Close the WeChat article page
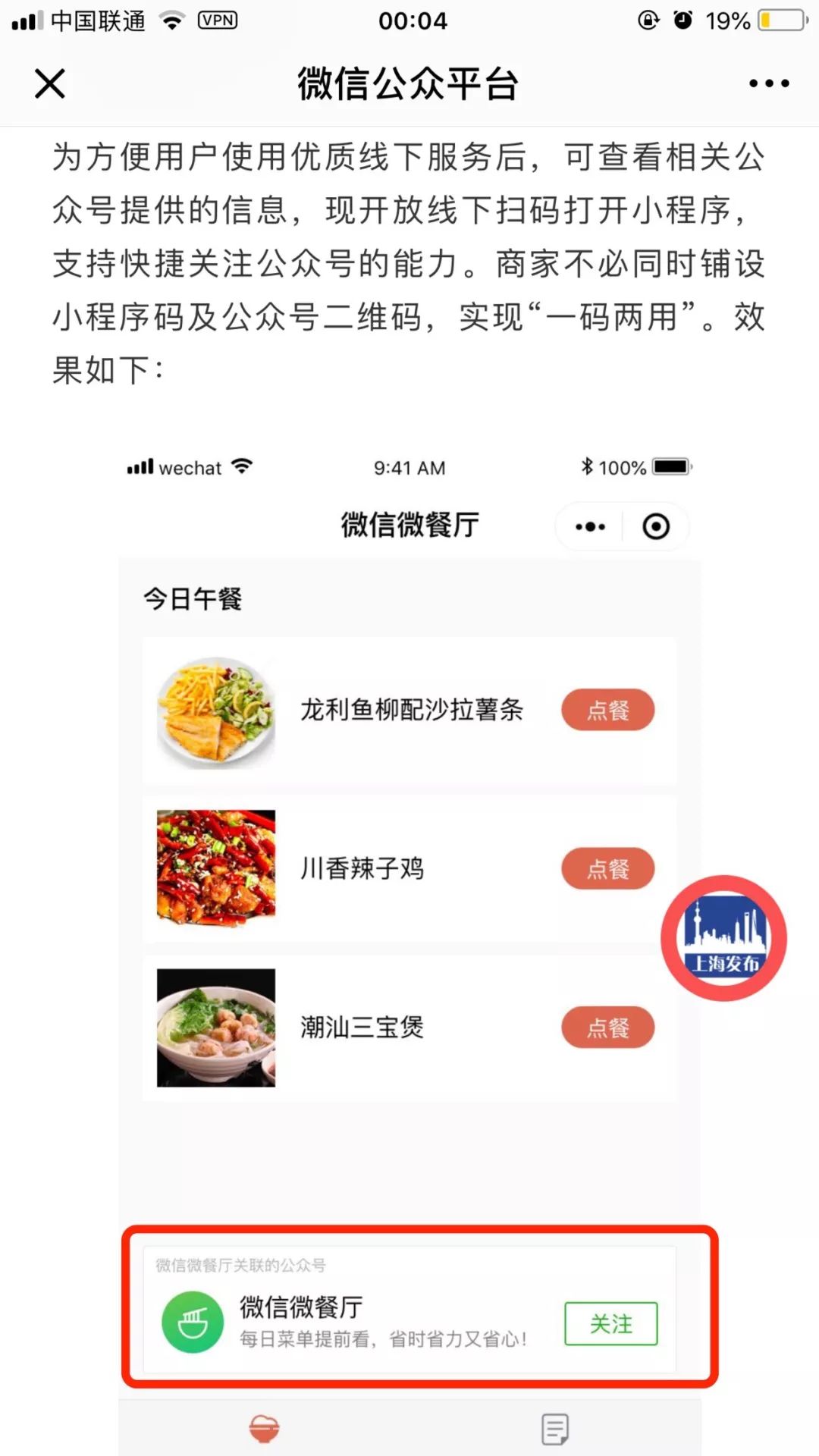The image size is (819, 1456). tap(50, 83)
